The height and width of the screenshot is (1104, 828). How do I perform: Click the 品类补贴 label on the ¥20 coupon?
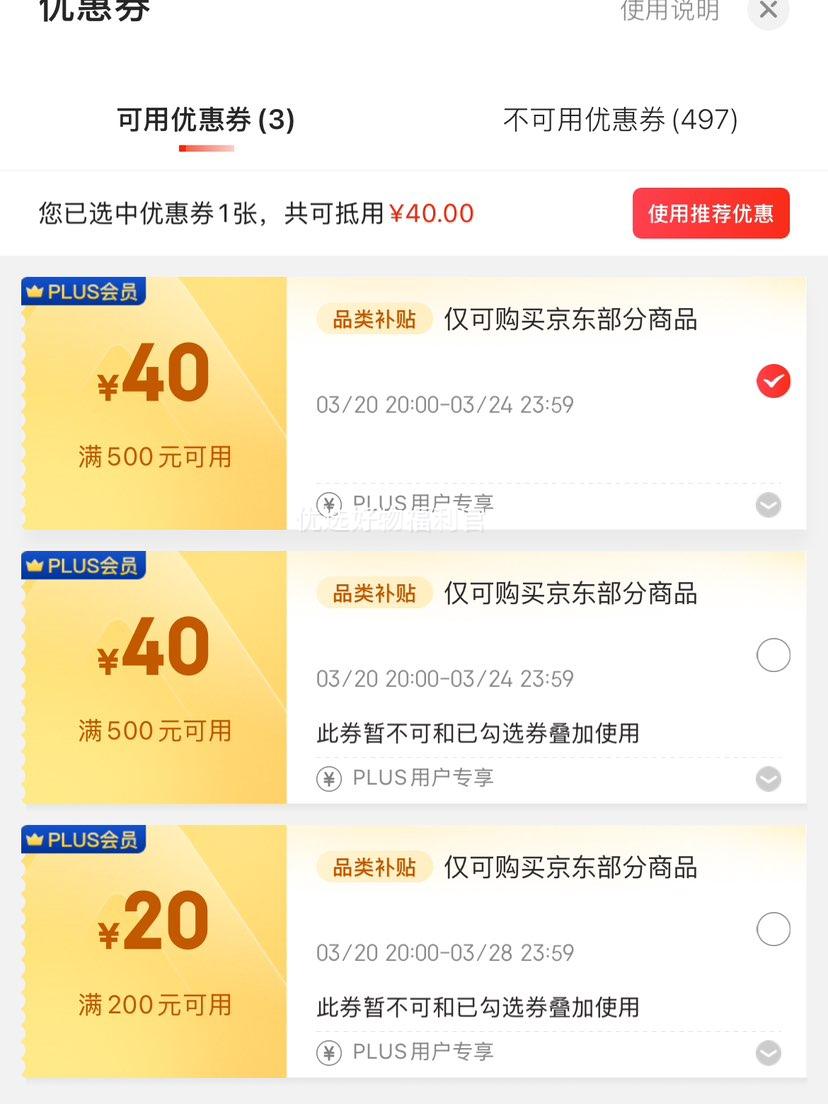(x=374, y=866)
